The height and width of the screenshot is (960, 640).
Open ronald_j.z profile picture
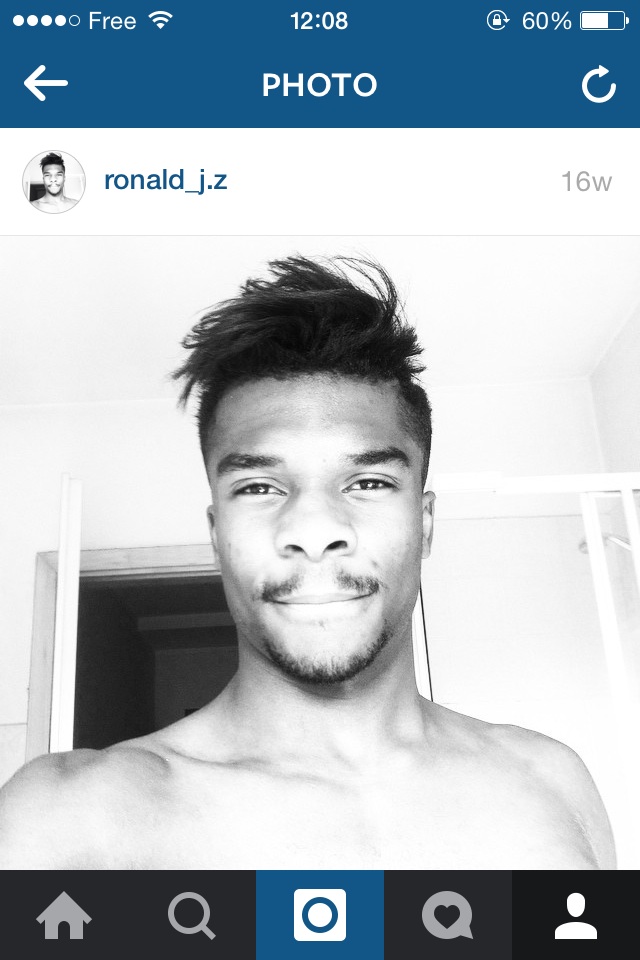click(x=54, y=182)
